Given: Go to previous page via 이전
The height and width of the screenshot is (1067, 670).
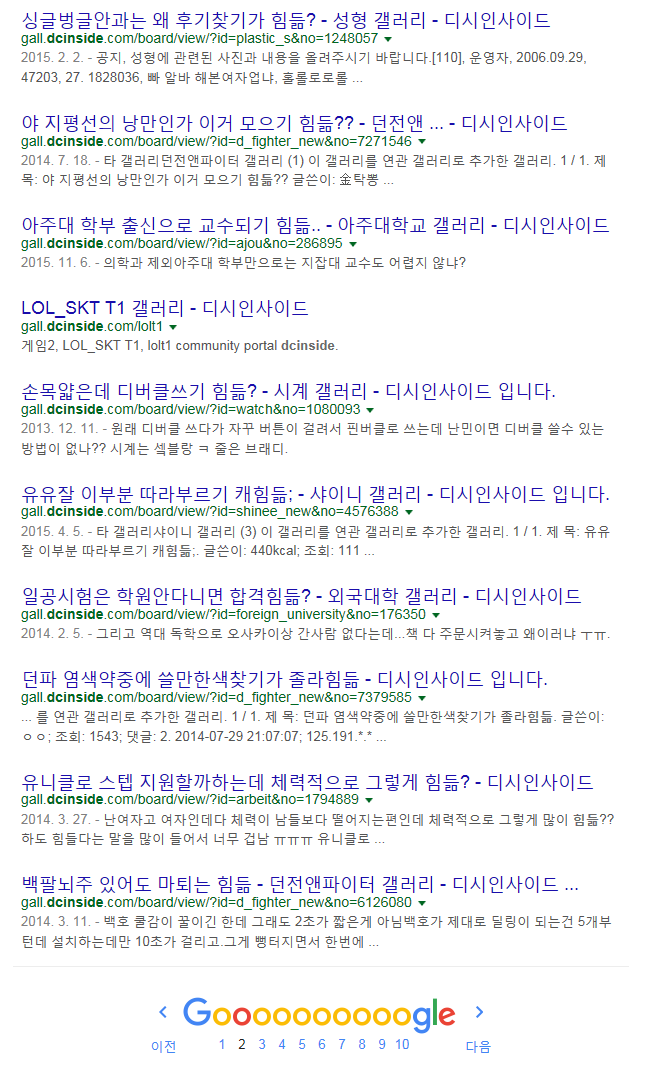Looking at the screenshot, I should (163, 1046).
